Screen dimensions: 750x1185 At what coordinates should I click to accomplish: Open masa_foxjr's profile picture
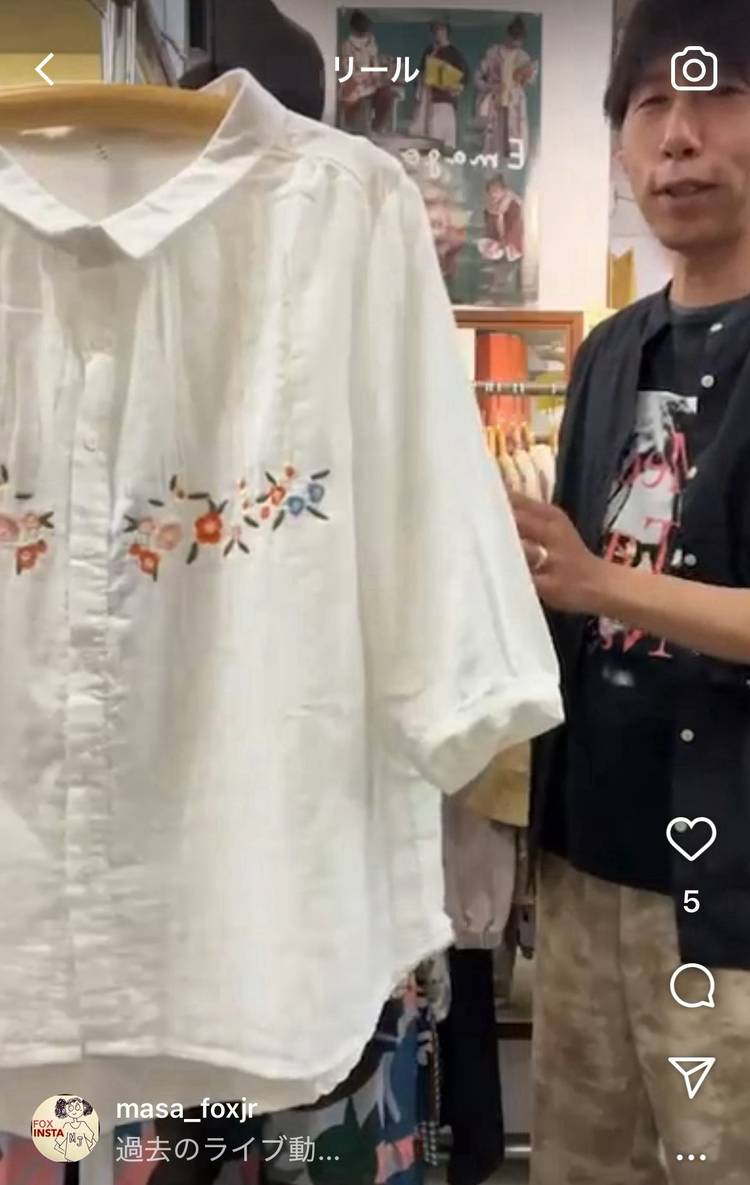pos(65,1128)
